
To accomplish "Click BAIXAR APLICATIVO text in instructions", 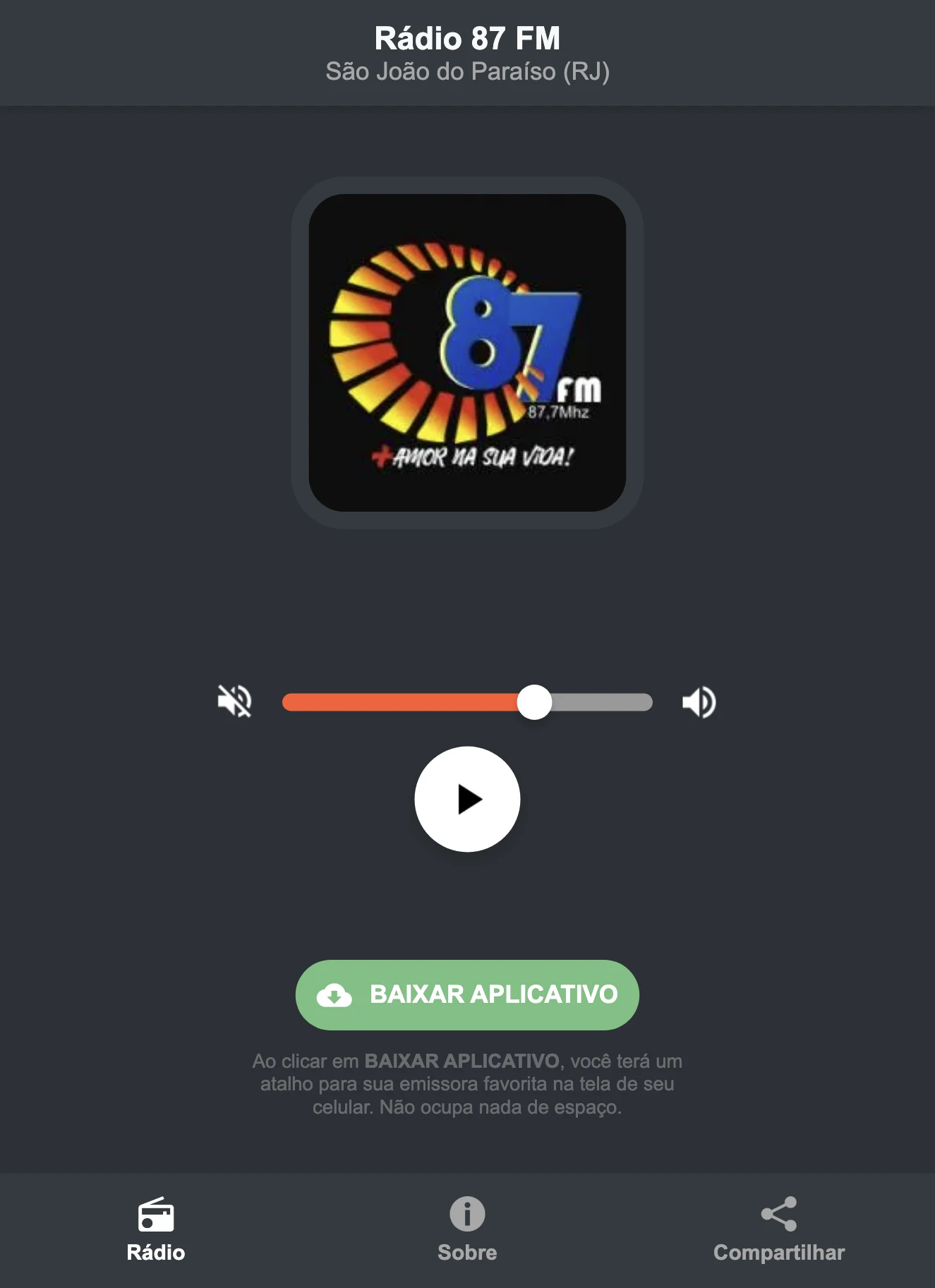I will point(462,1059).
